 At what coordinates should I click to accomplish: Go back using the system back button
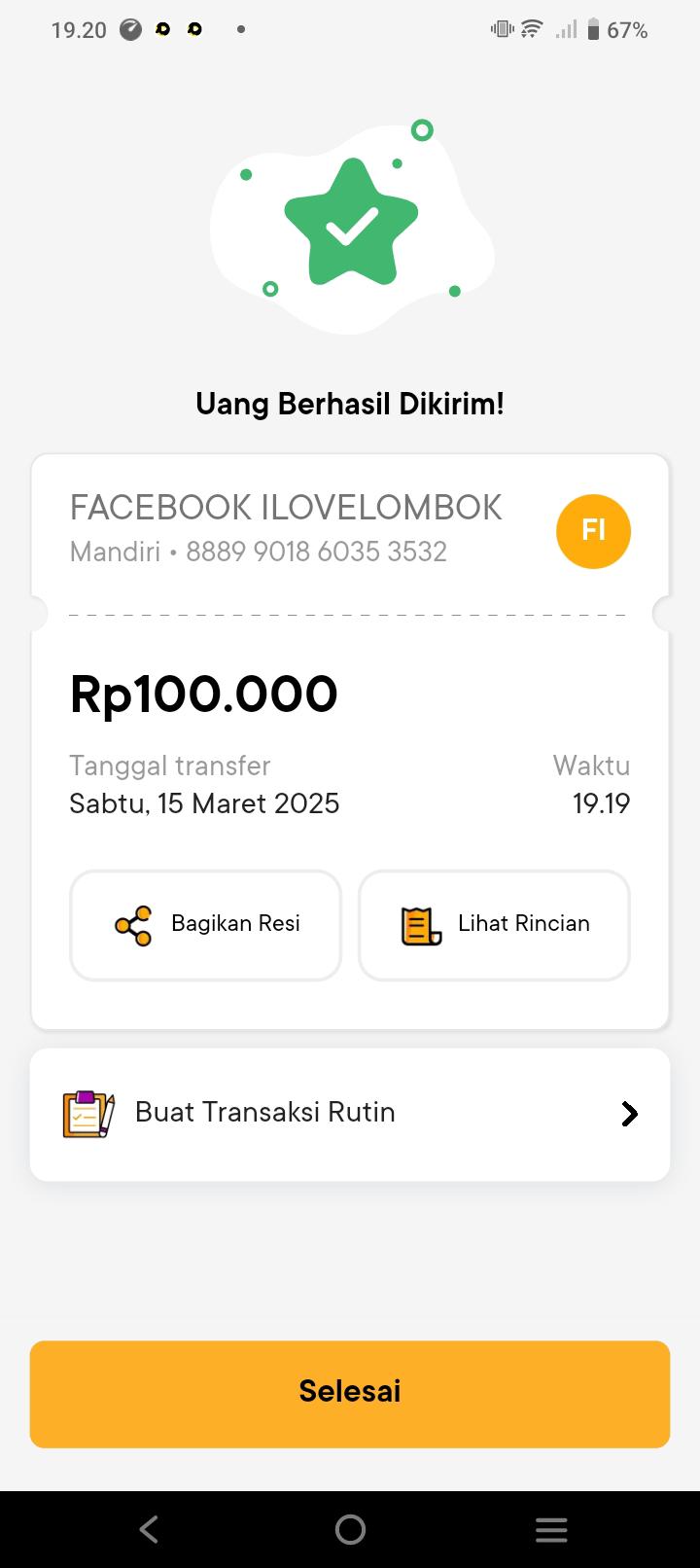[149, 1529]
